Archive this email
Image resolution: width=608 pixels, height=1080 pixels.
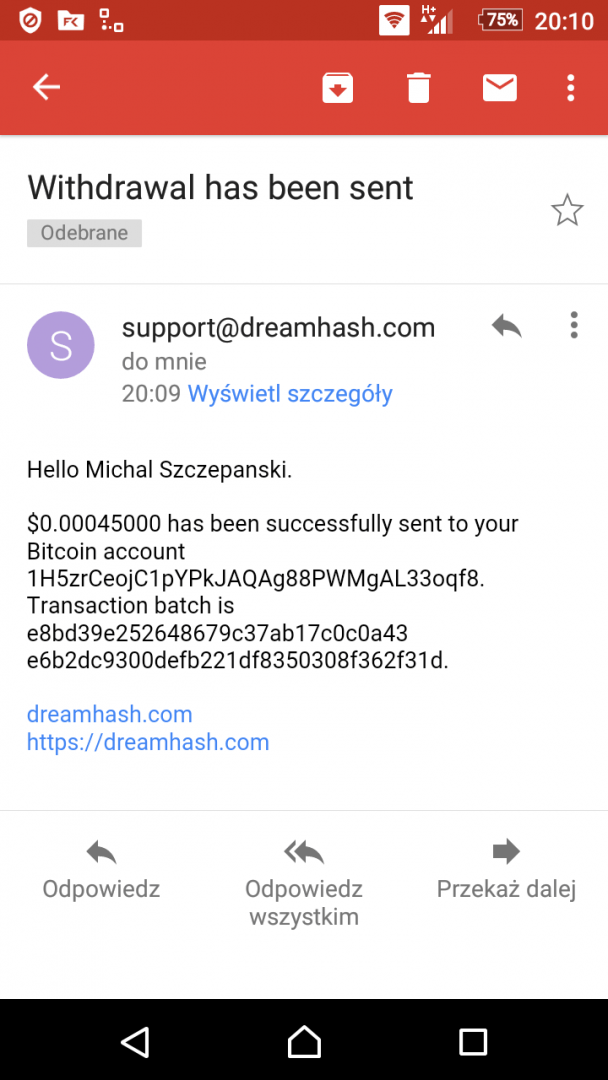tap(338, 88)
